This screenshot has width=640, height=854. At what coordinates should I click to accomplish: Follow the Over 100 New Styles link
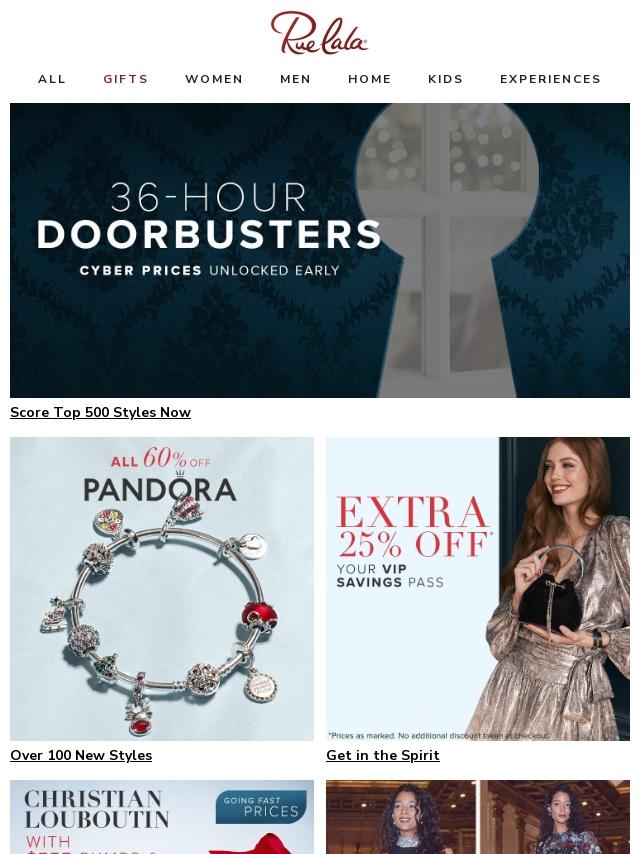[81, 755]
